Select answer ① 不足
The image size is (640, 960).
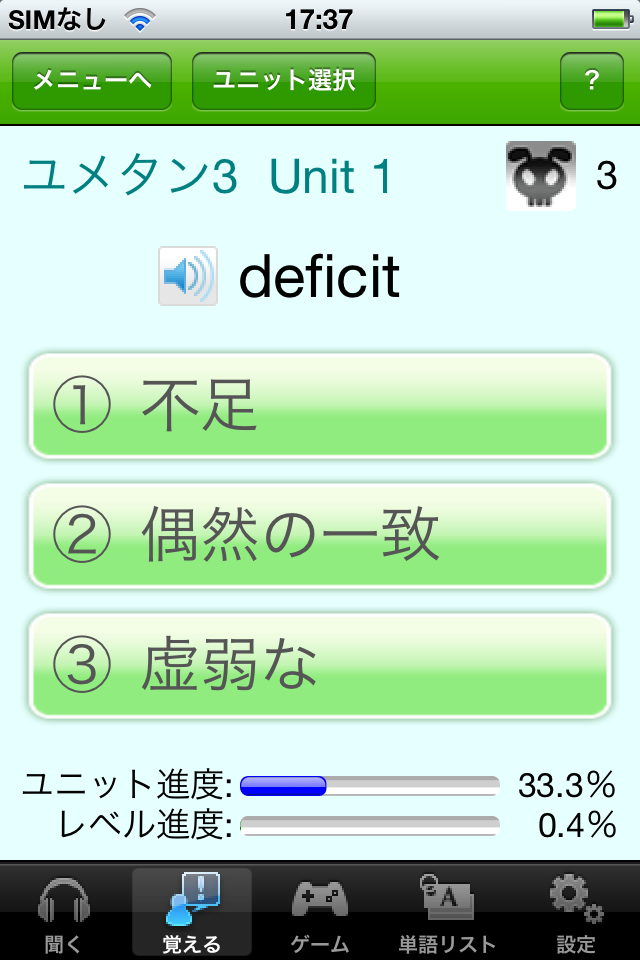(320, 406)
